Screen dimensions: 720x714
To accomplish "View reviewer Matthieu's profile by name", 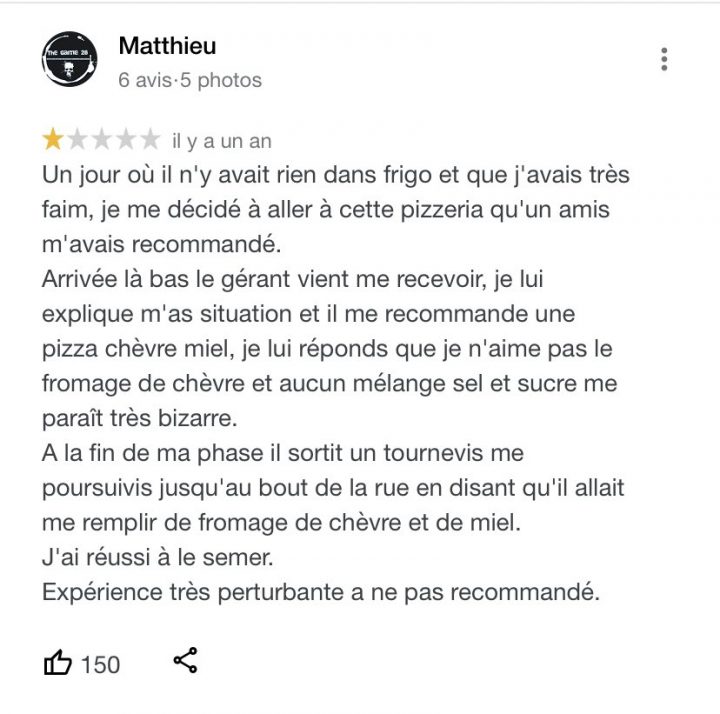I will tap(167, 46).
